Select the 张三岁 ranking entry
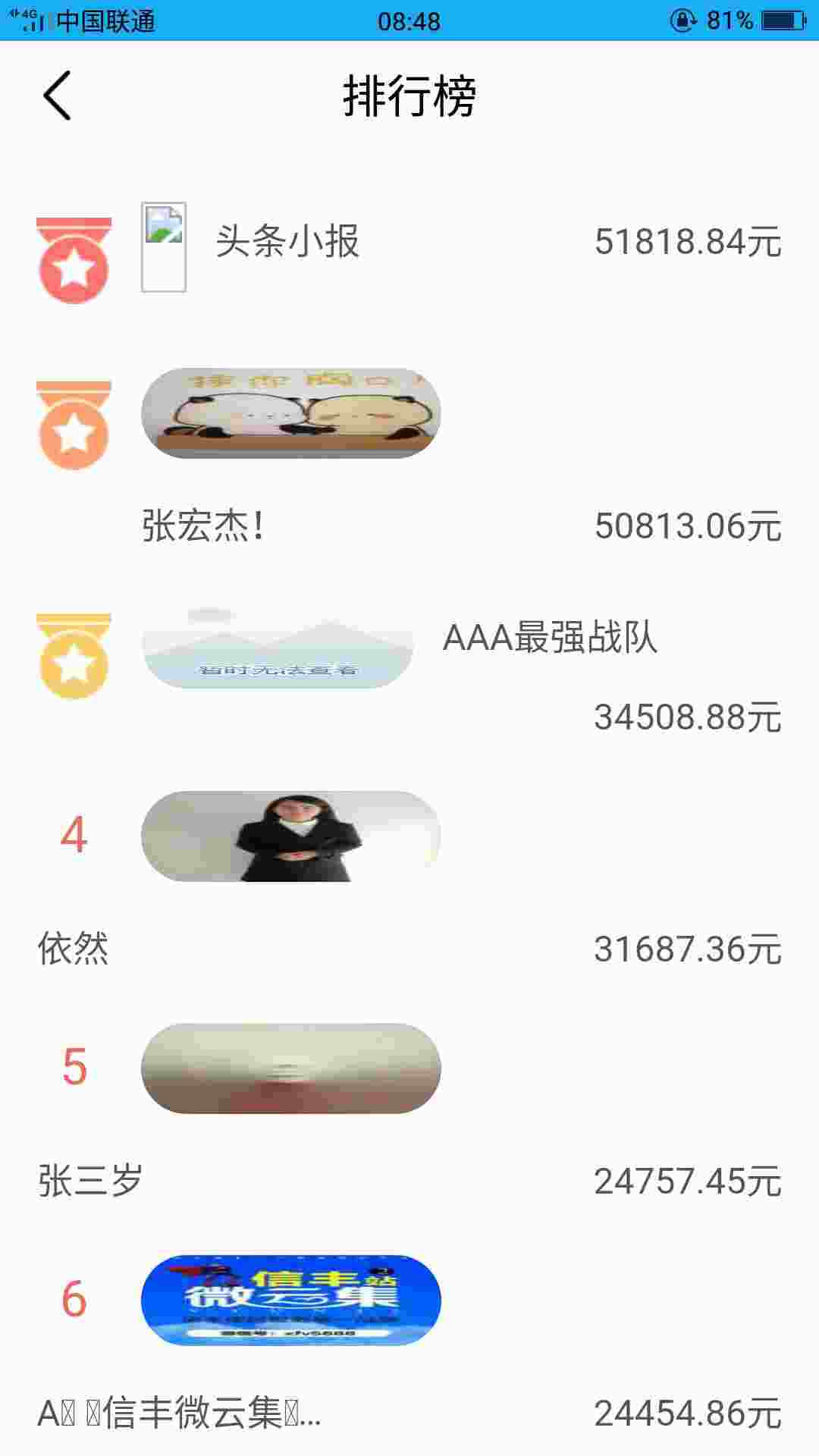Viewport: 819px width, 1456px height. tap(90, 1181)
